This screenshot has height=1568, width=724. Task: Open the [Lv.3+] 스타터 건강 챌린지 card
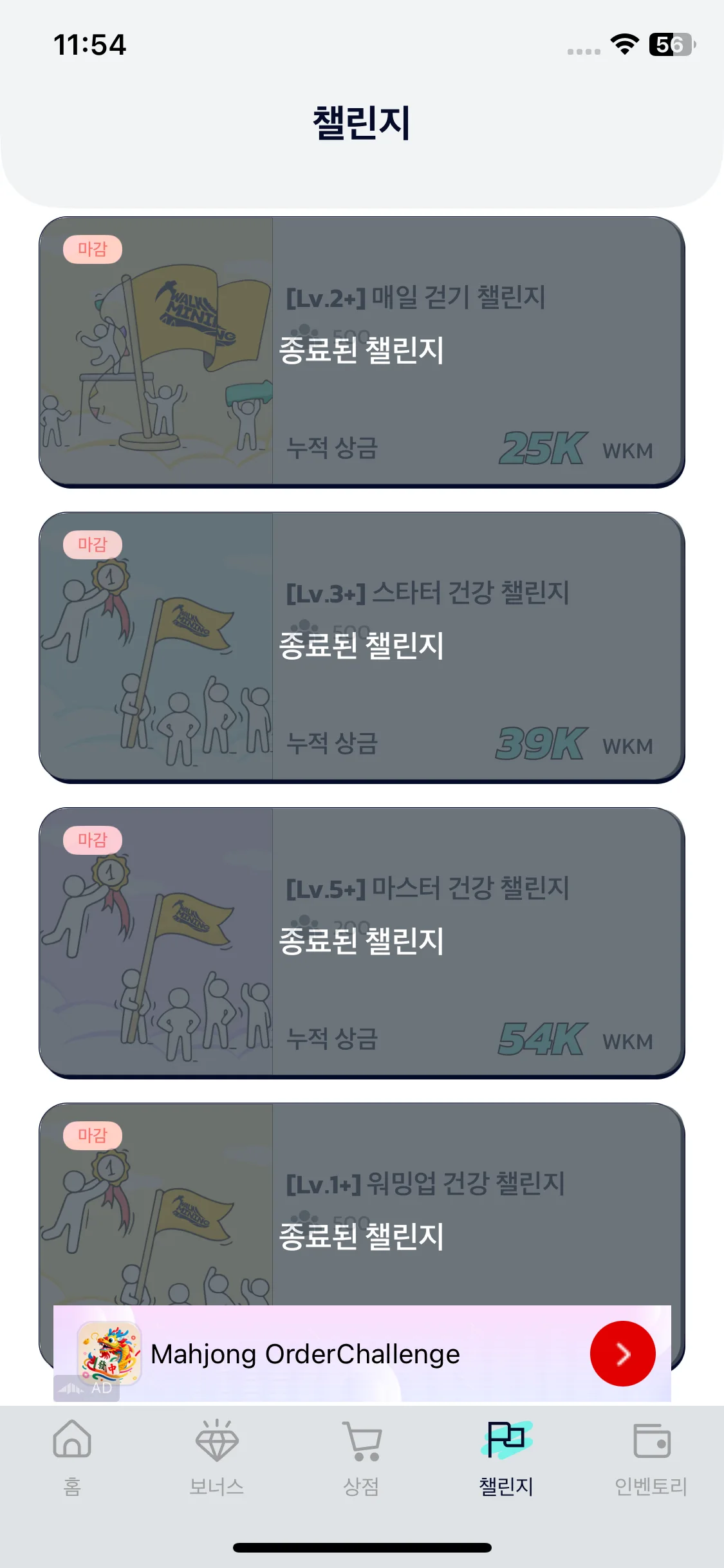[x=362, y=647]
